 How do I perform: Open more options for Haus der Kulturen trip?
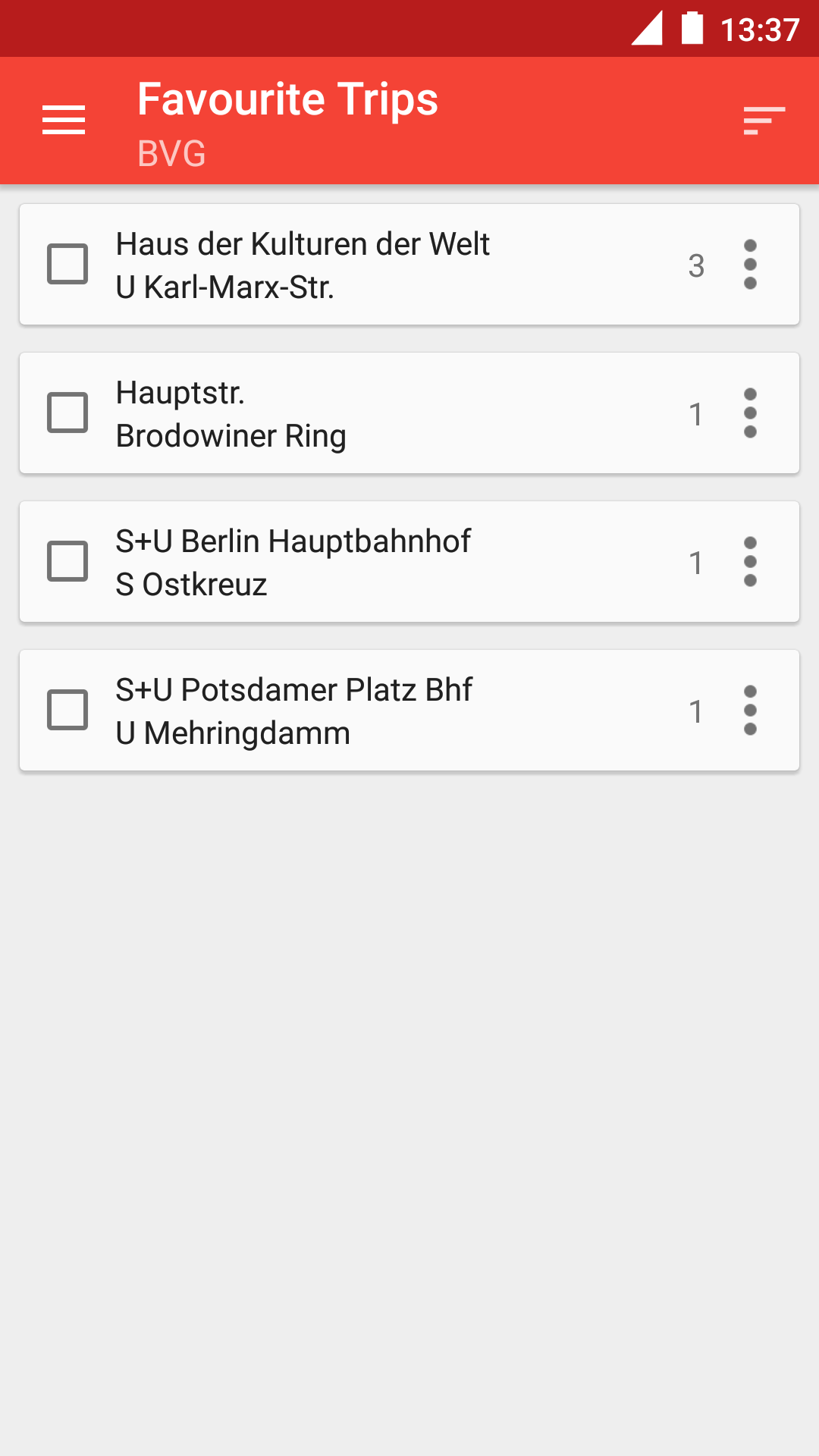(750, 265)
